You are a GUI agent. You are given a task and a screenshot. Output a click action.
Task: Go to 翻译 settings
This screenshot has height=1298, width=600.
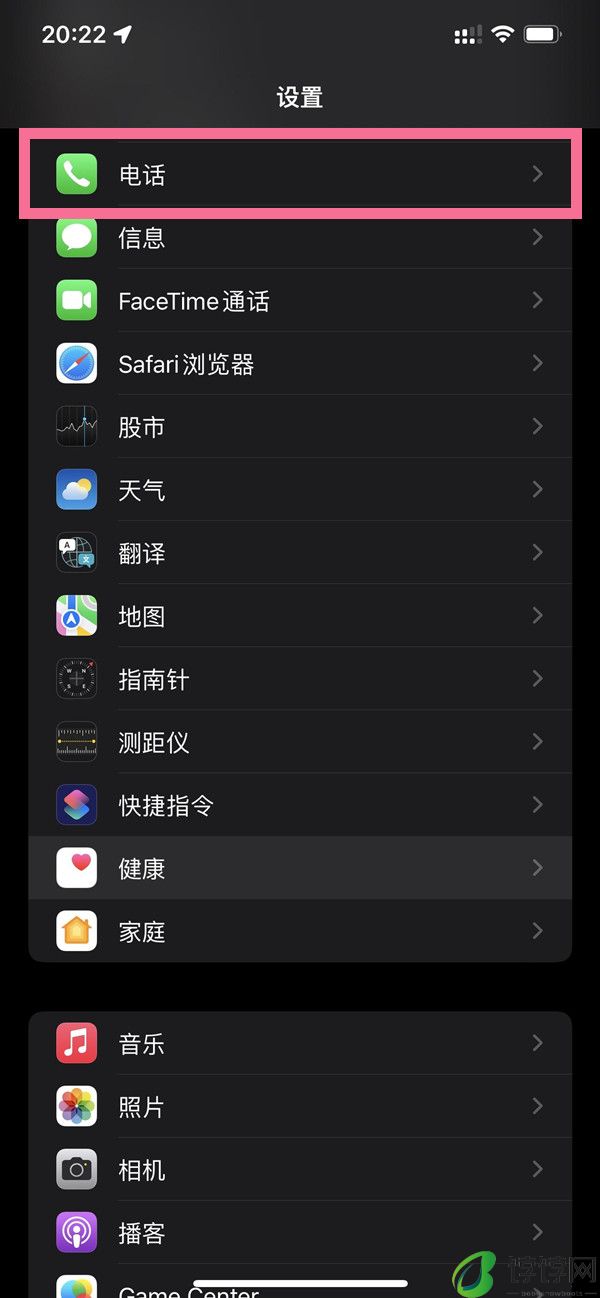pos(300,552)
